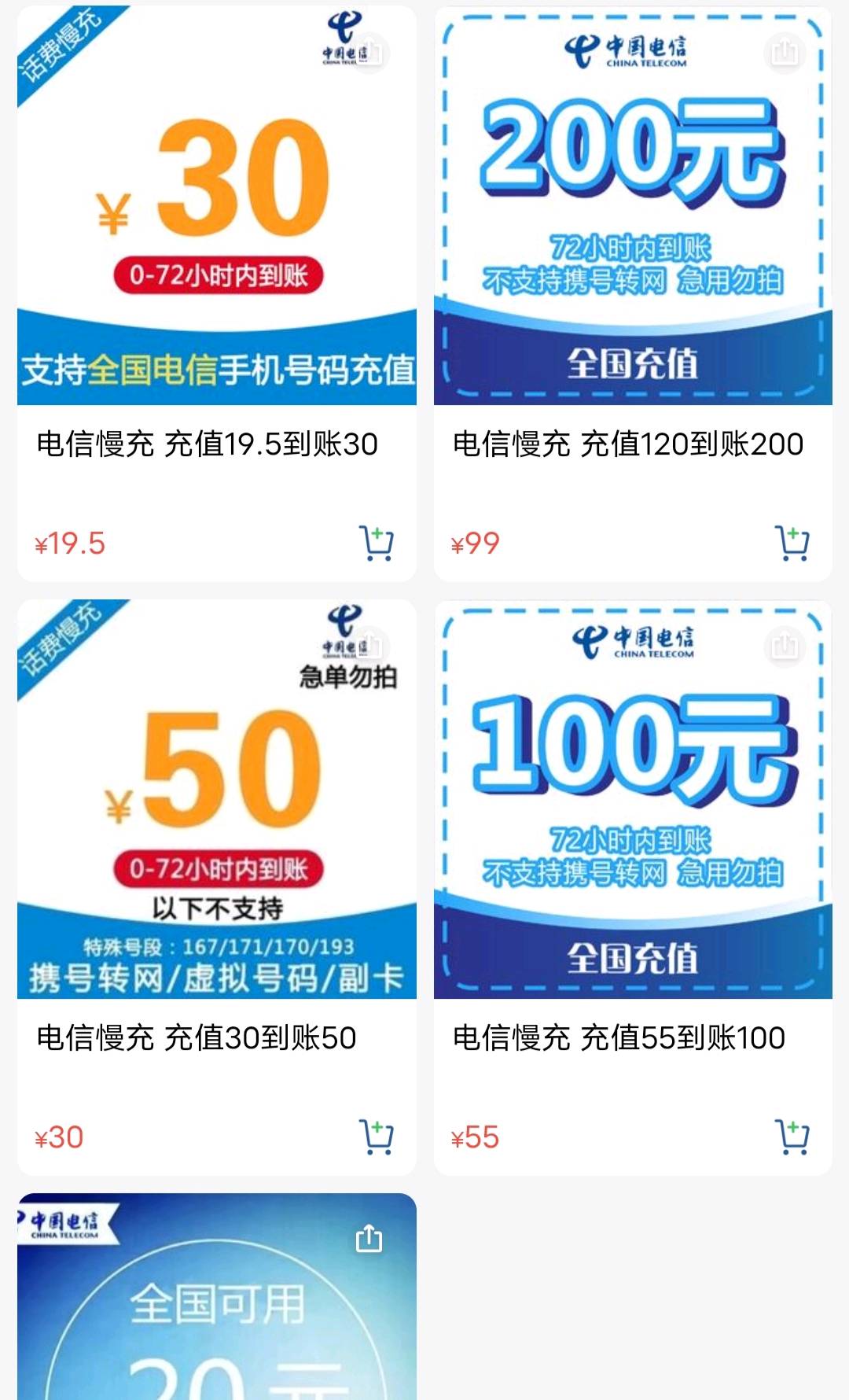
Task: Share the ¥50 top-up product
Action: tap(369, 646)
